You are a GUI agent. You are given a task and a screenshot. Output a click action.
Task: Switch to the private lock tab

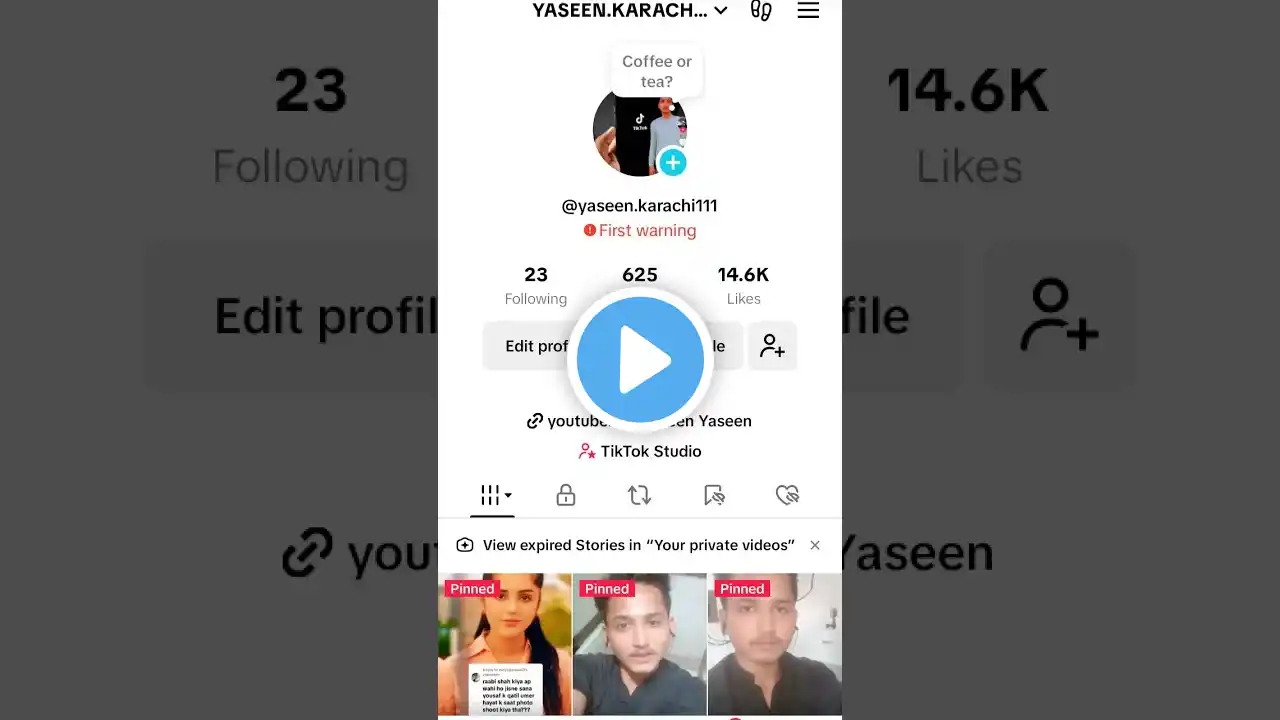pos(566,495)
